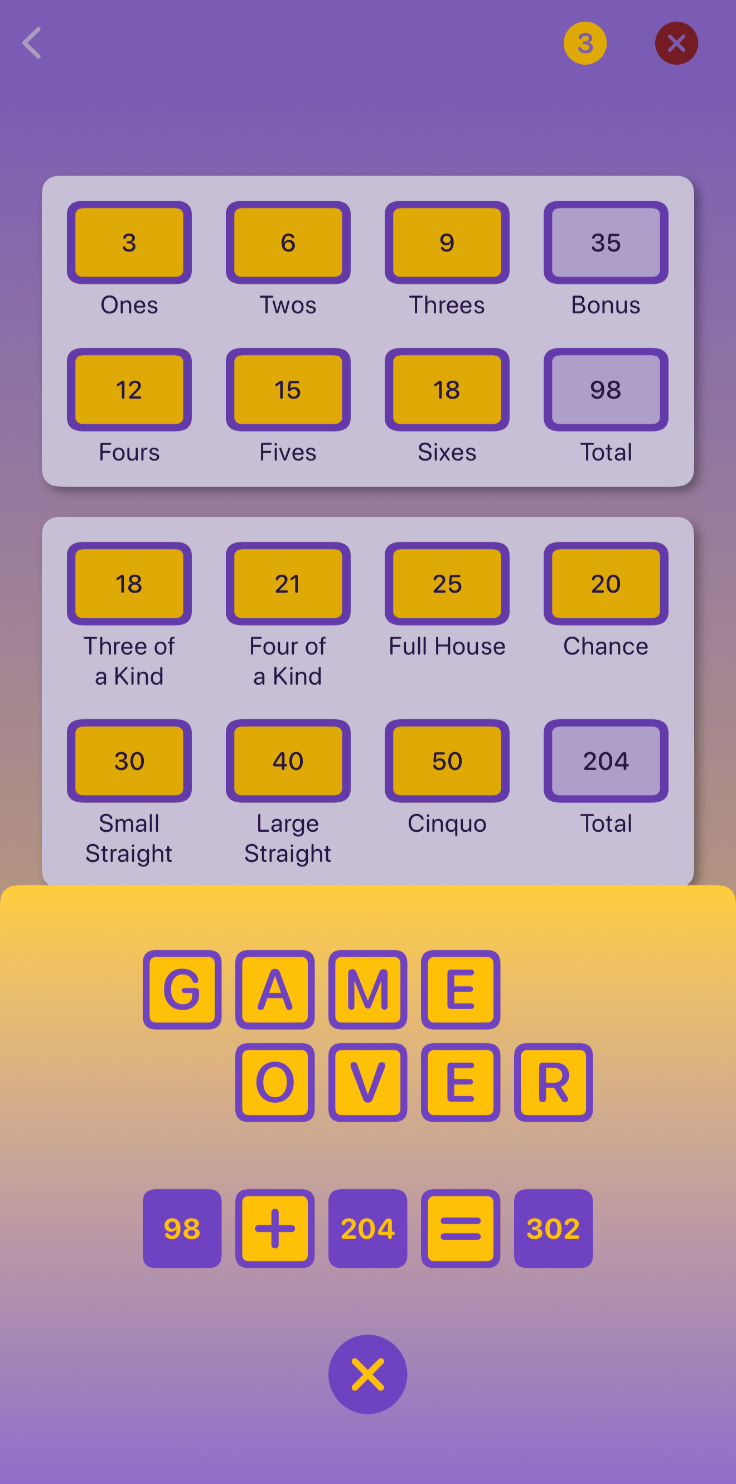This screenshot has width=736, height=1484.
Task: Tap the yellow coin counter badge
Action: tap(585, 43)
